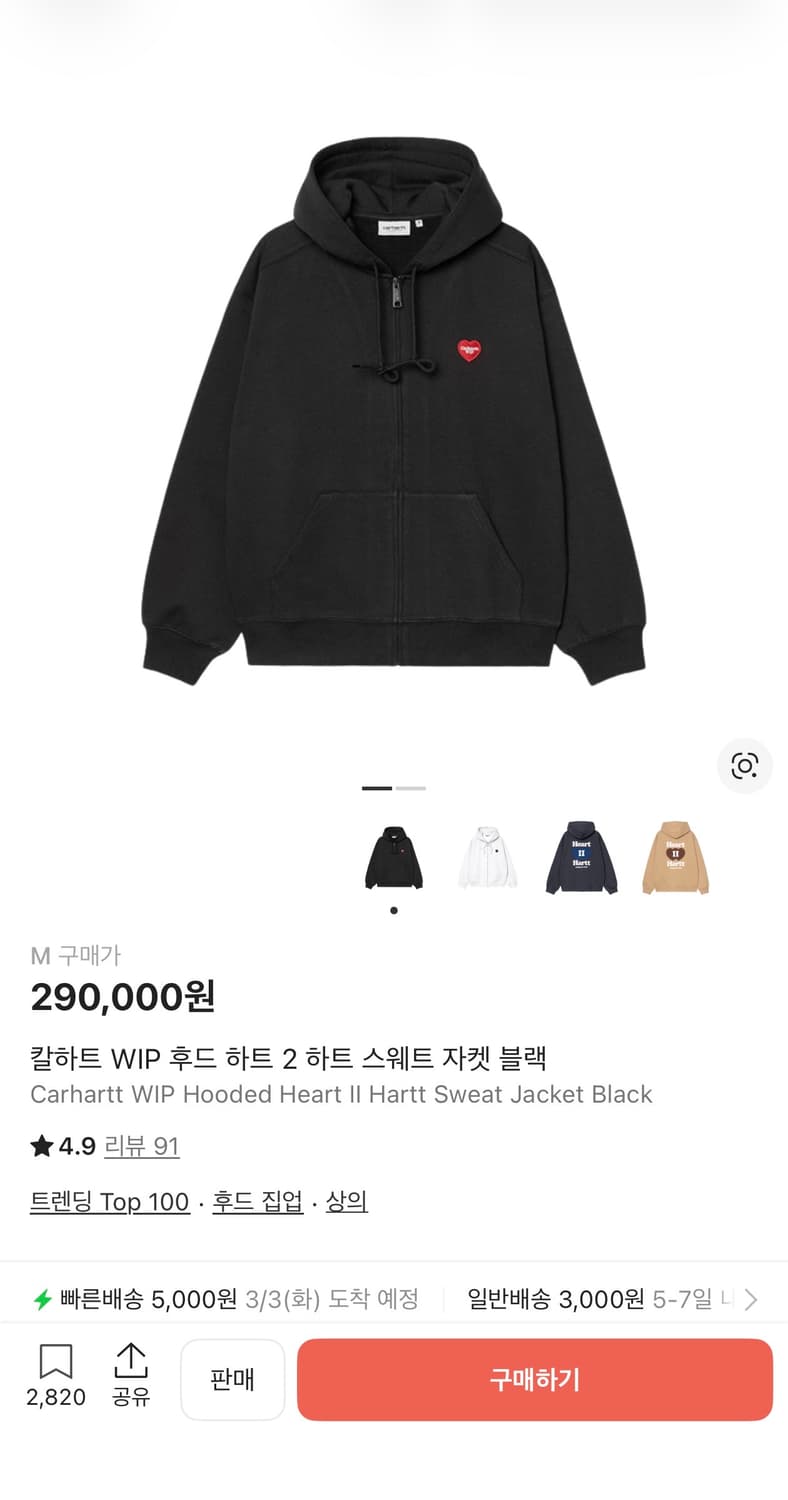788x1500 pixels.
Task: Open the 리뷰 91 reviews link
Action: pyautogui.click(x=141, y=1146)
